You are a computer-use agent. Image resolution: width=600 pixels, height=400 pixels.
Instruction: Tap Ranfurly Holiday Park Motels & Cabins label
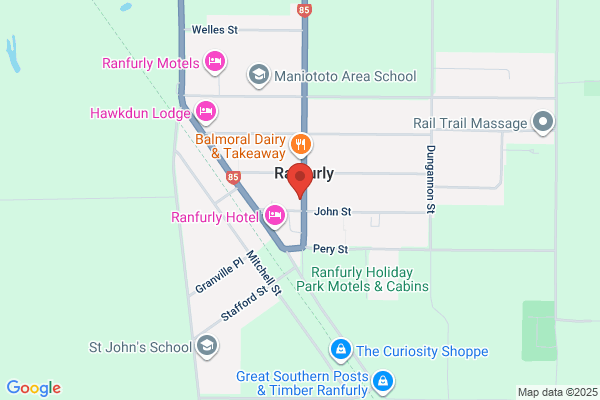(x=369, y=278)
